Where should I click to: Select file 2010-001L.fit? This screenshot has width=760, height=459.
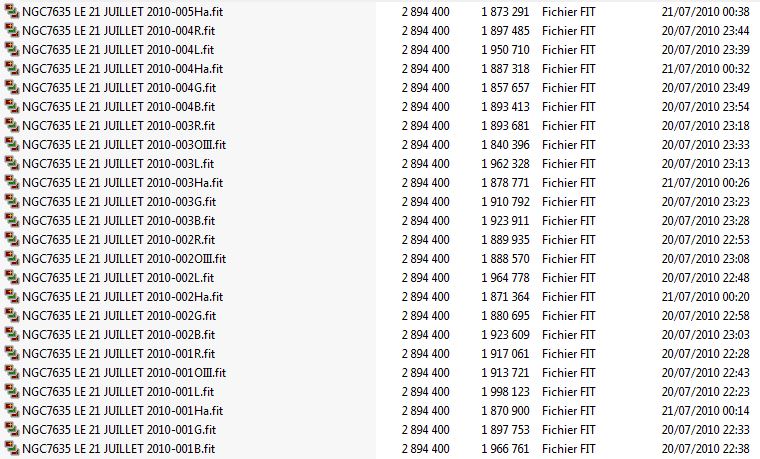point(118,391)
